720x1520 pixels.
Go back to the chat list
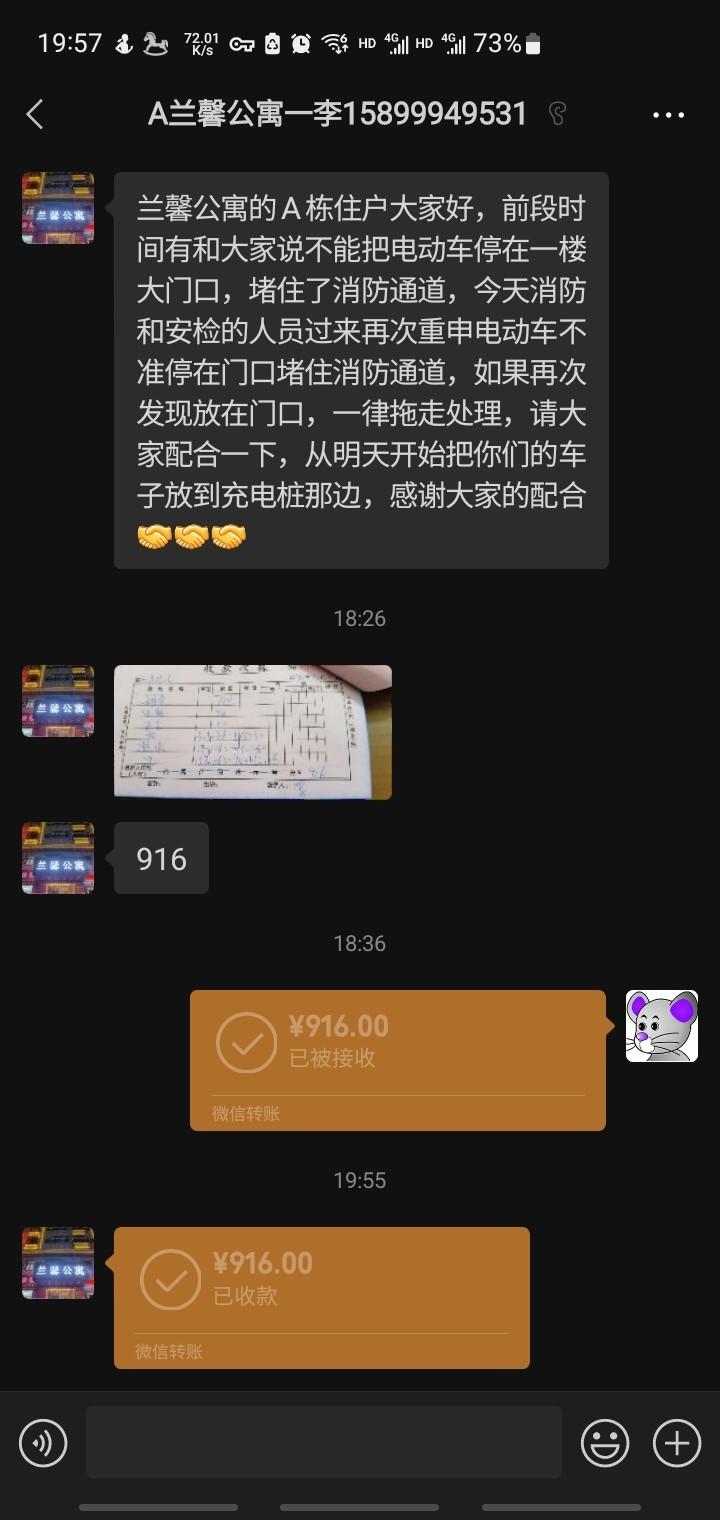(35, 114)
